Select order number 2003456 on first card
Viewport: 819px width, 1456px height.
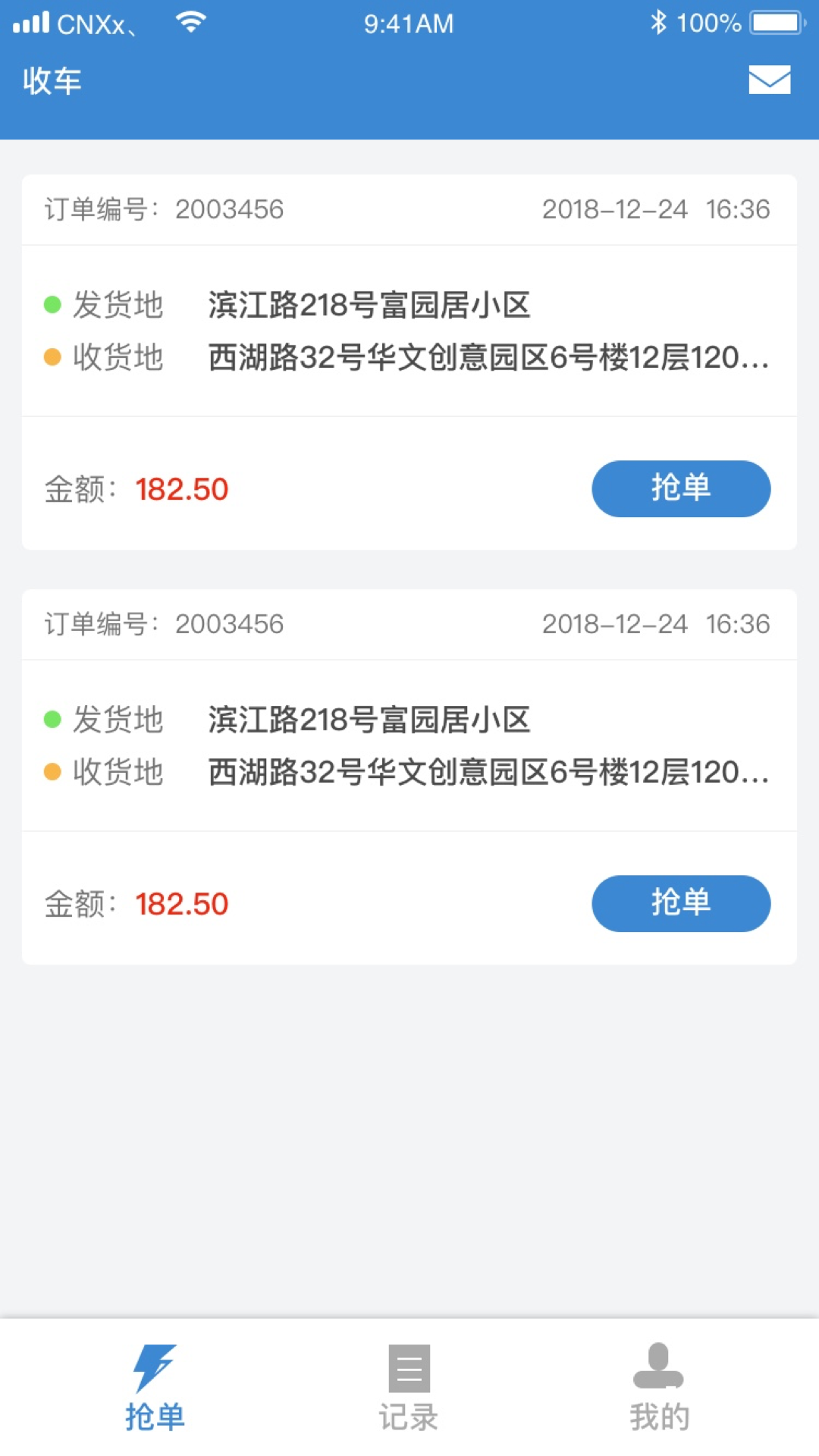[x=229, y=209]
